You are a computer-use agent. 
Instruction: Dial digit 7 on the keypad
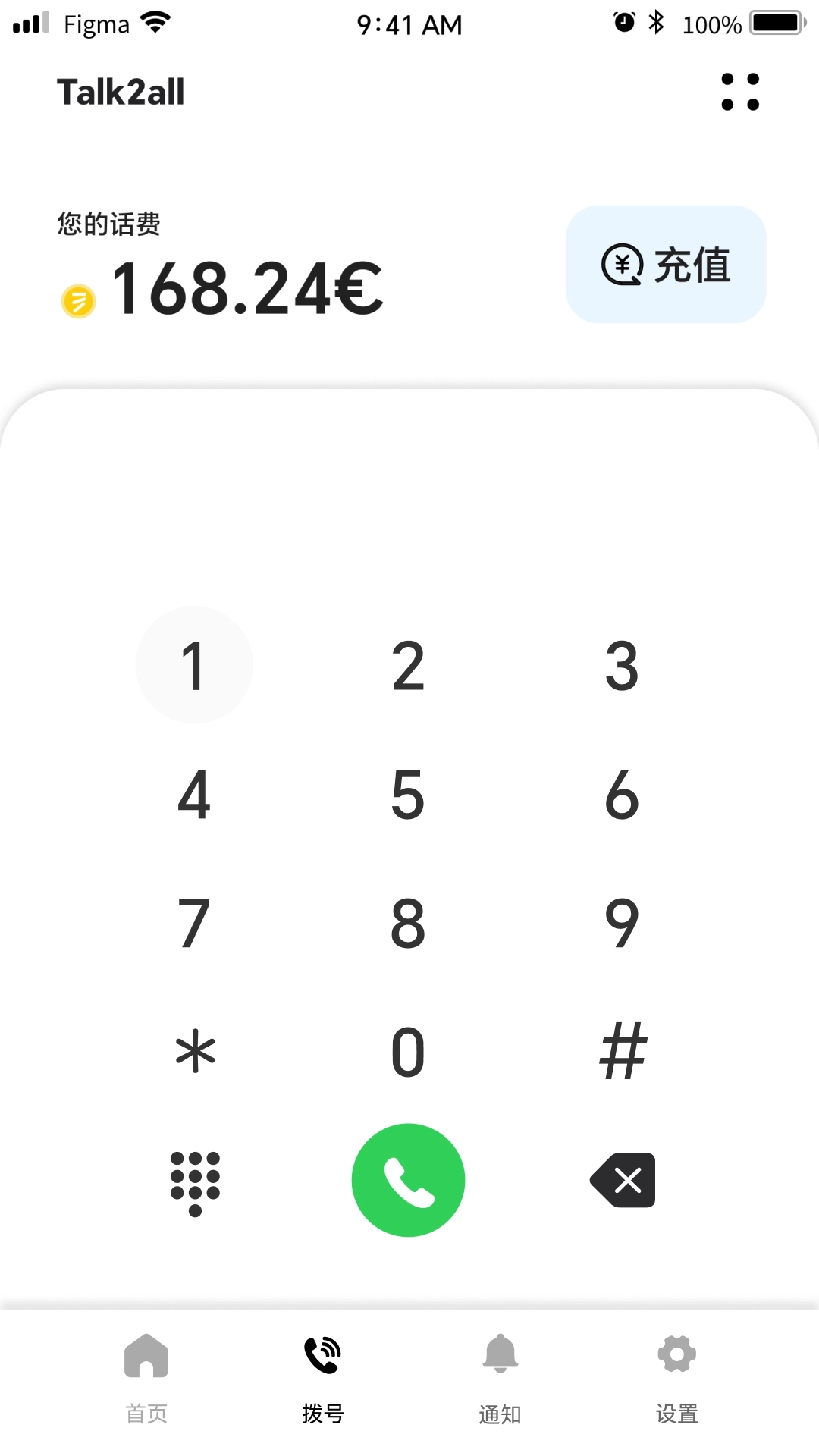click(x=194, y=923)
